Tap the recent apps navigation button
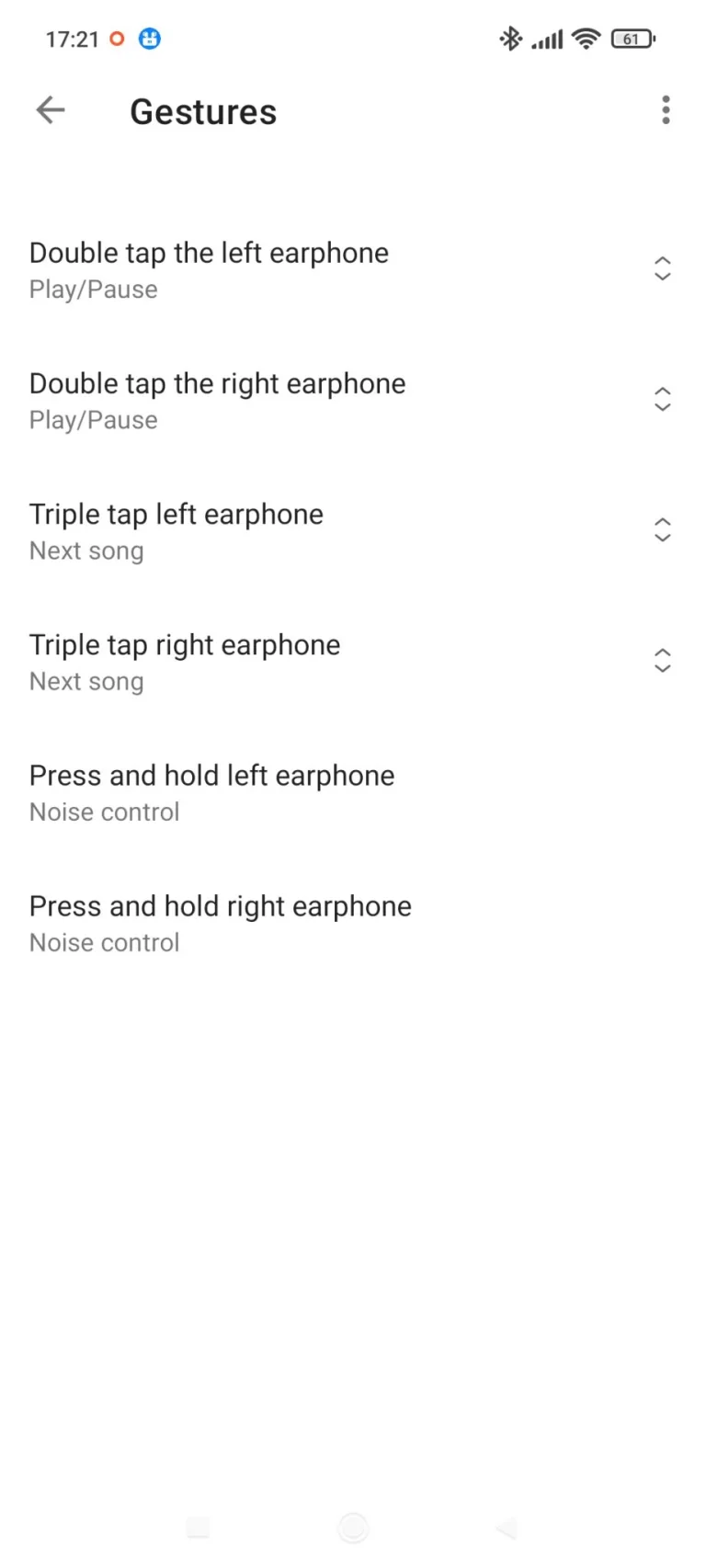 click(x=199, y=1528)
